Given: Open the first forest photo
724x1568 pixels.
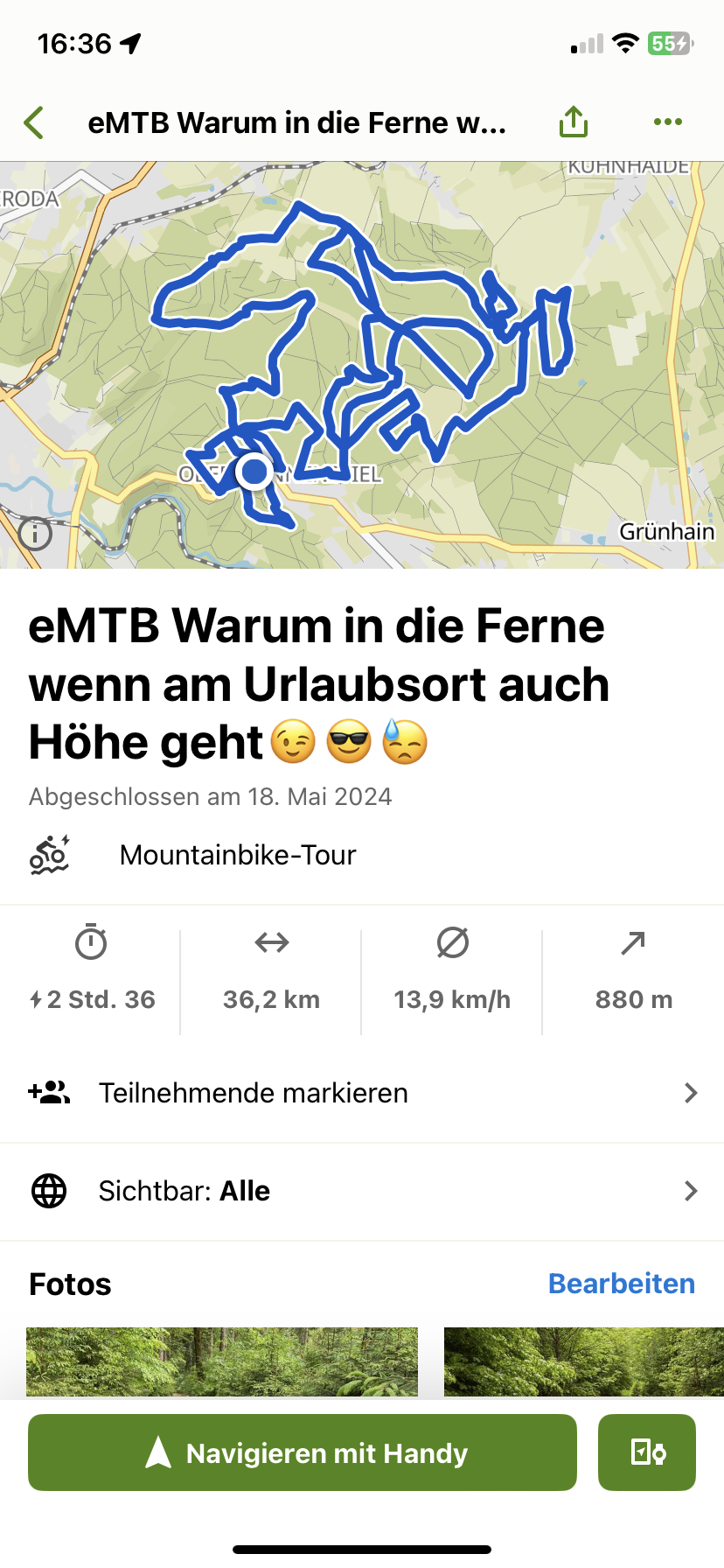Looking at the screenshot, I should point(222,1361).
